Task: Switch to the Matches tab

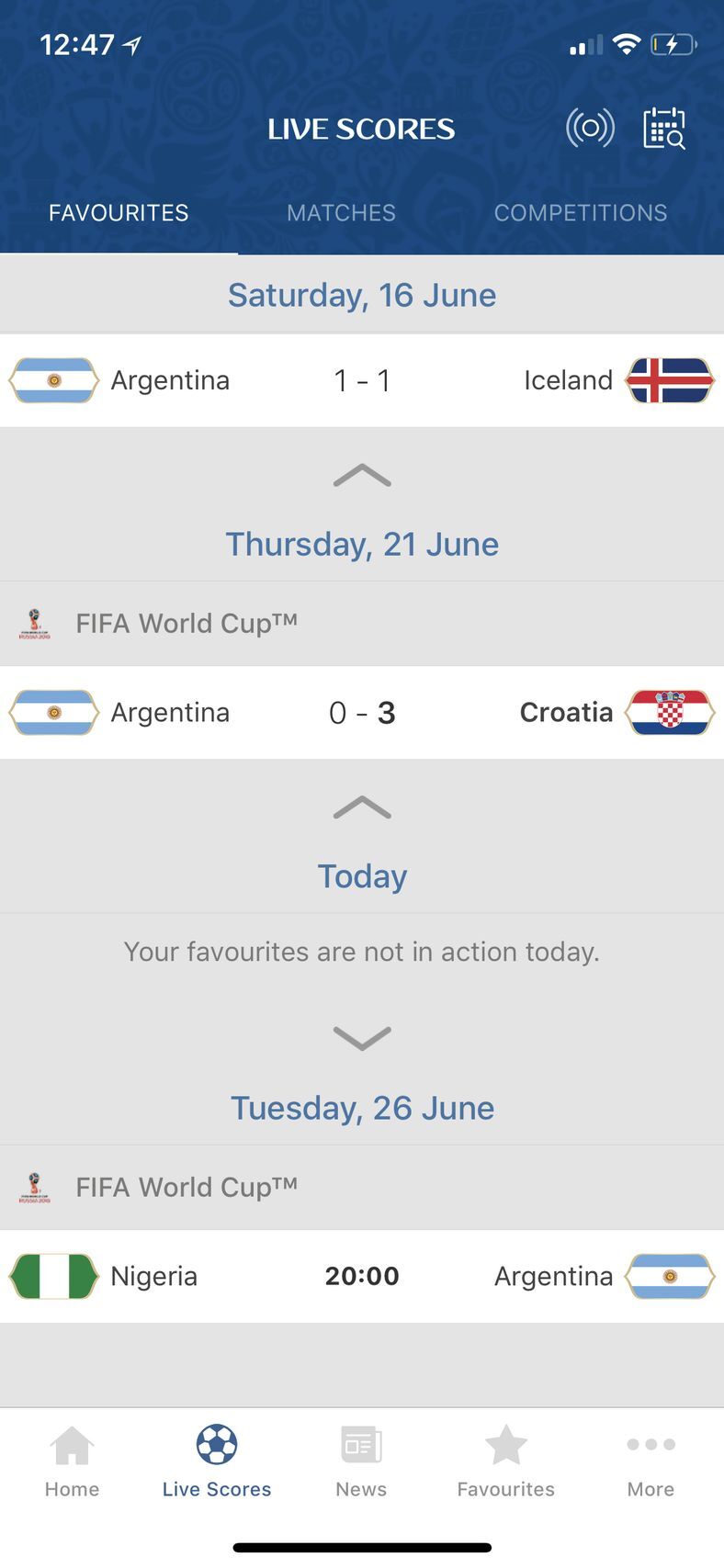Action: (341, 212)
